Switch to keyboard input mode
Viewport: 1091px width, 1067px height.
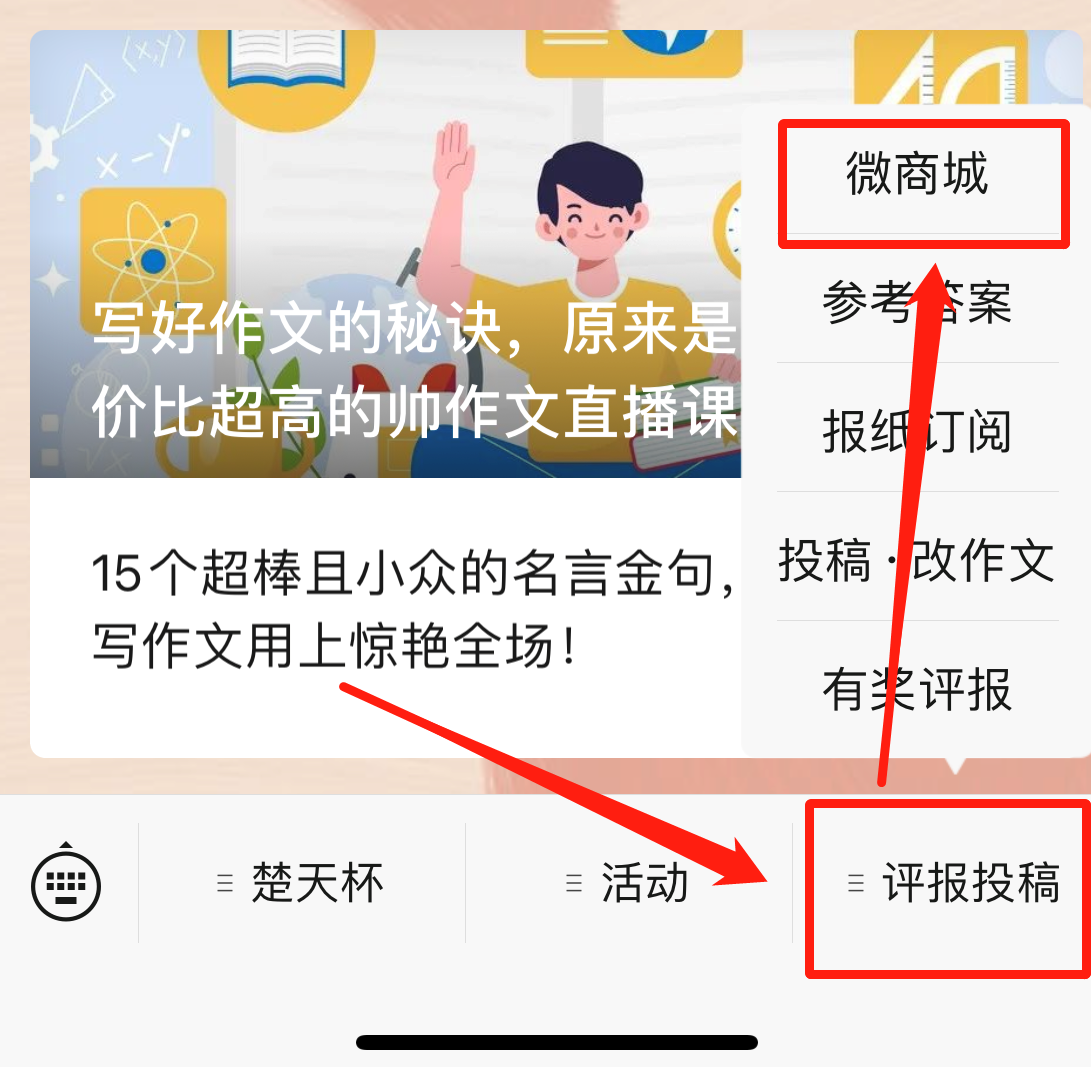66,883
